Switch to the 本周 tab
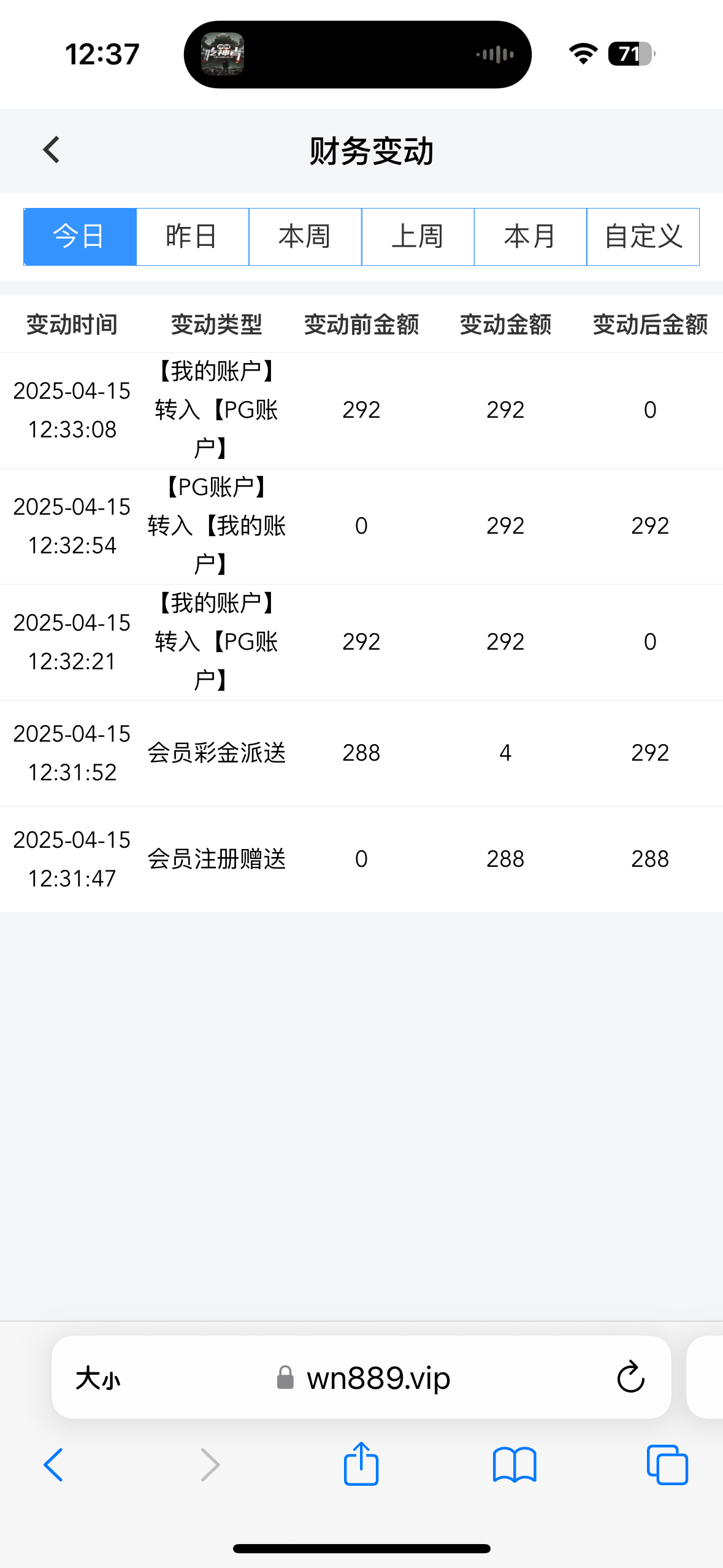 305,237
